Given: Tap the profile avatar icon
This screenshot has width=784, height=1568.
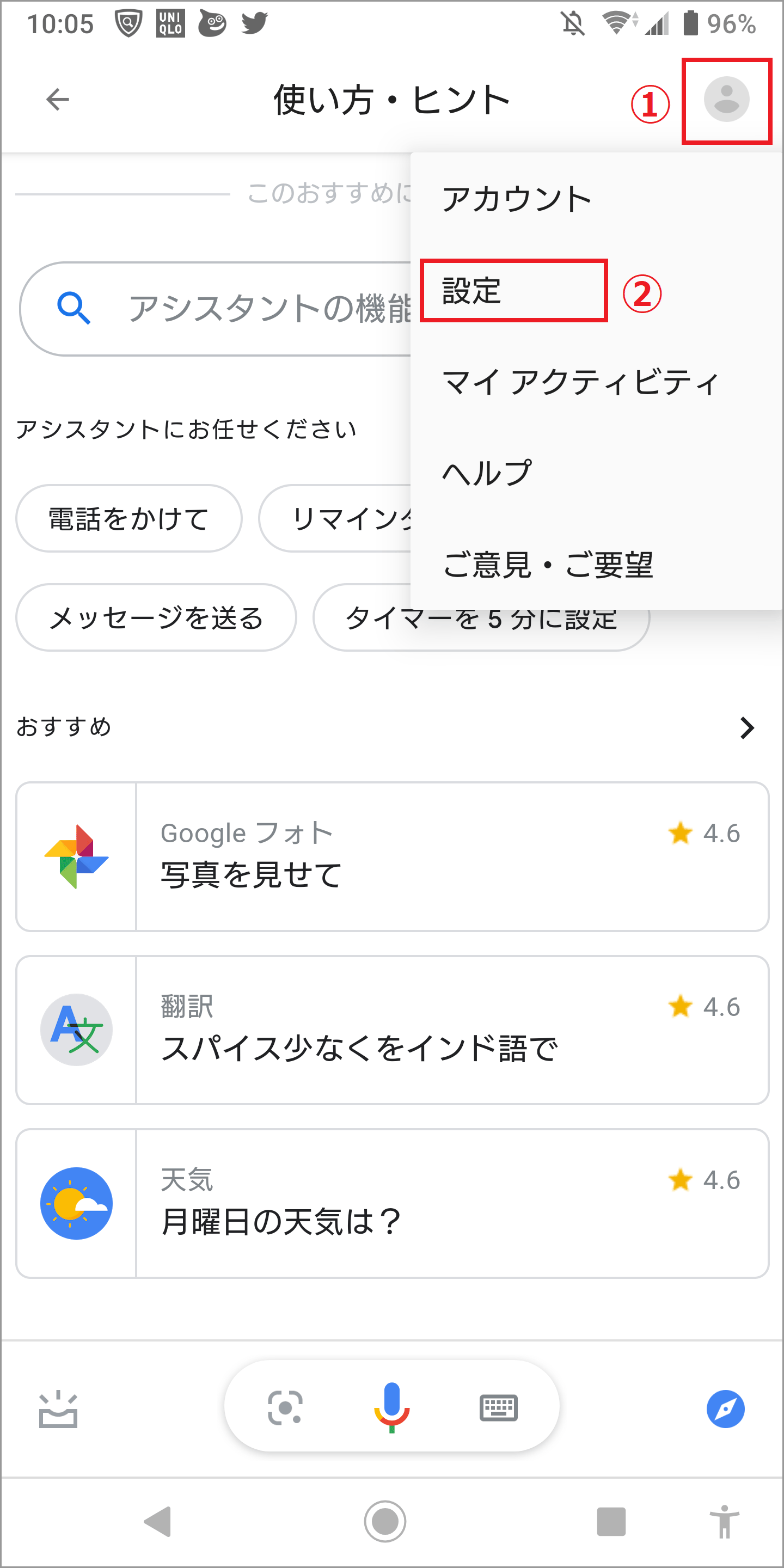Looking at the screenshot, I should [726, 99].
